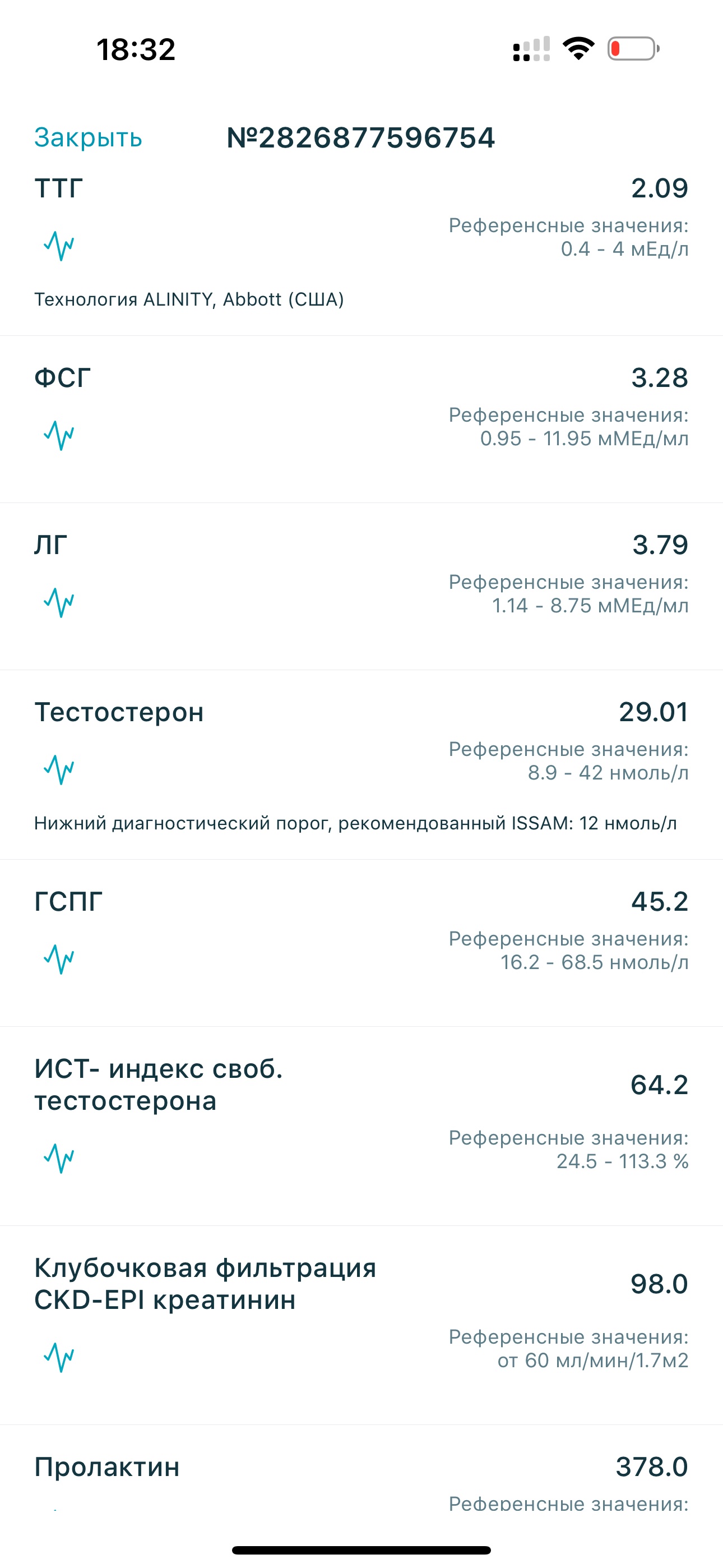Image resolution: width=723 pixels, height=1568 pixels.
Task: Tap Закрыть to close the results
Action: pyautogui.click(x=88, y=137)
